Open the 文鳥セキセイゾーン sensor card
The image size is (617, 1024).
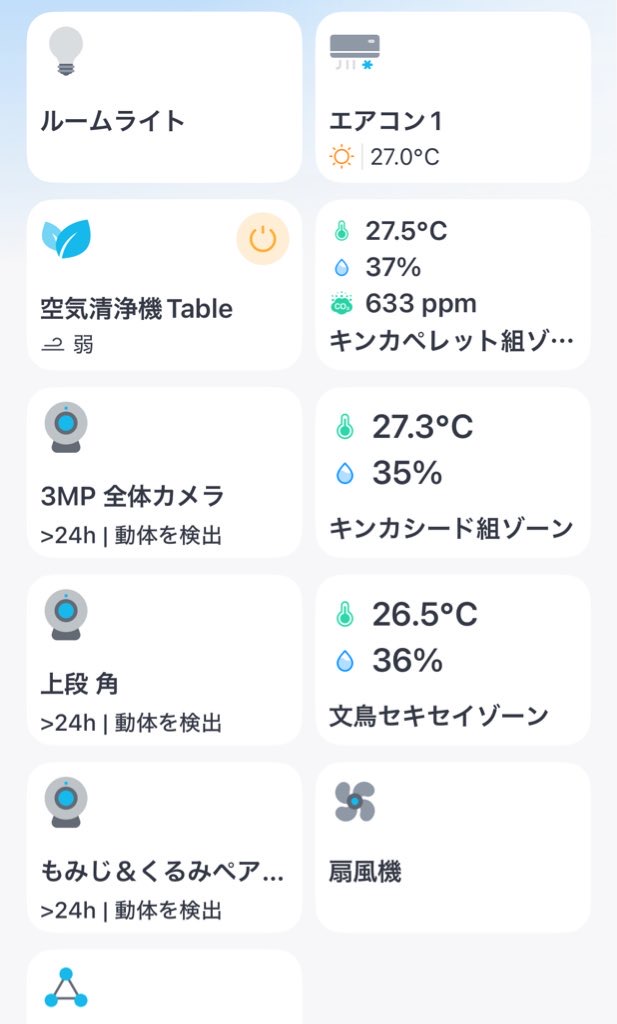click(453, 660)
